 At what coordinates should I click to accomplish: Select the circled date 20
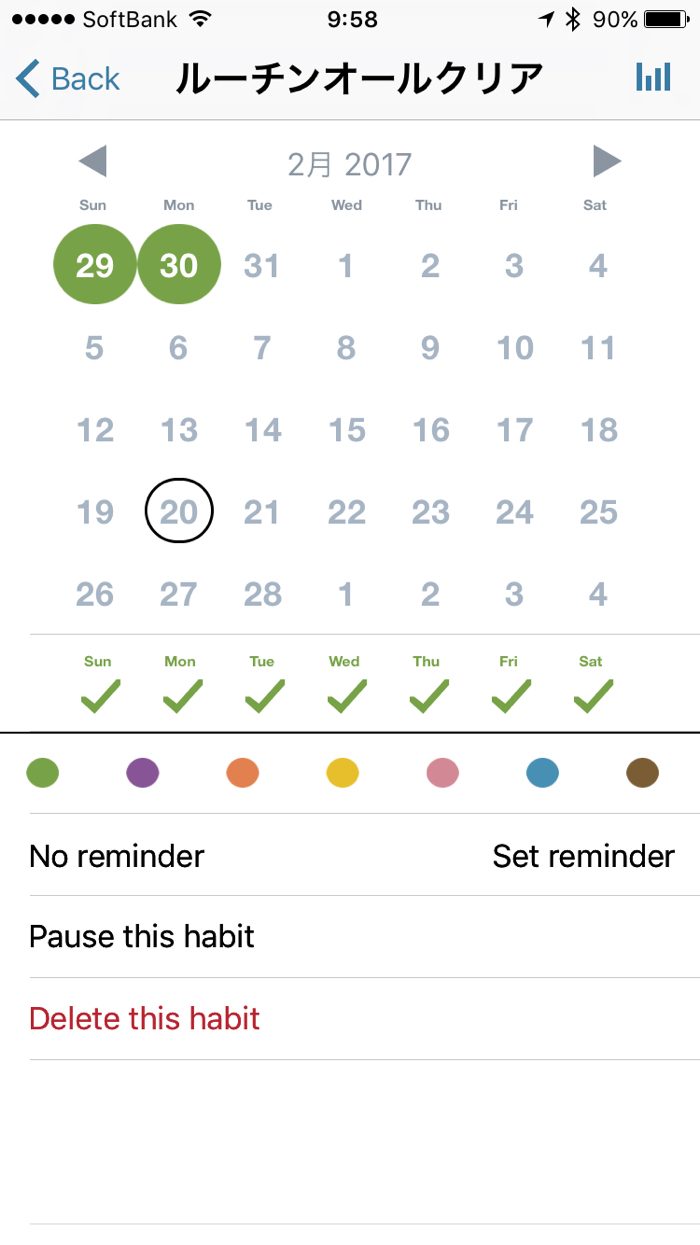click(179, 512)
